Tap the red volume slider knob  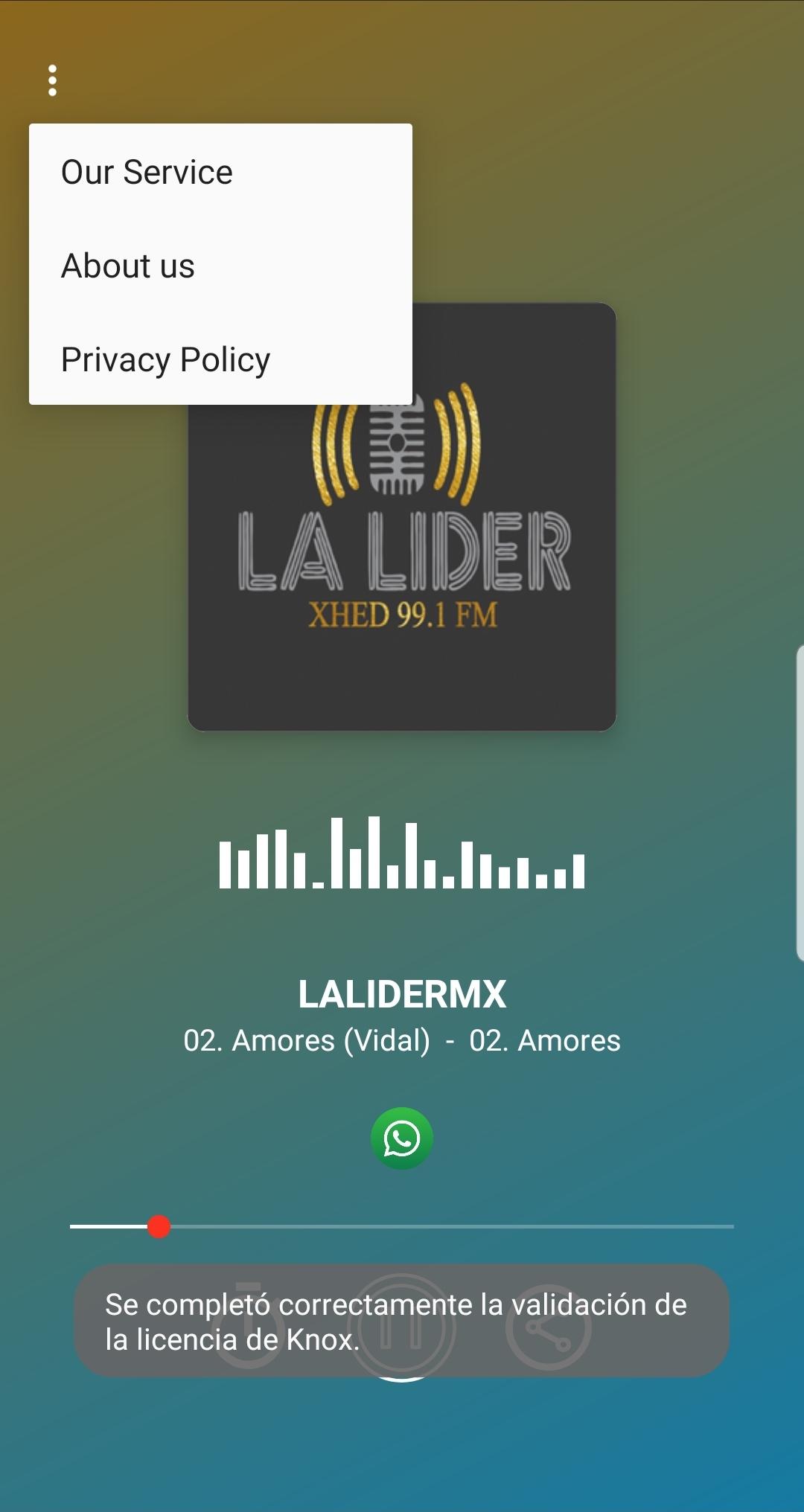tap(159, 1226)
